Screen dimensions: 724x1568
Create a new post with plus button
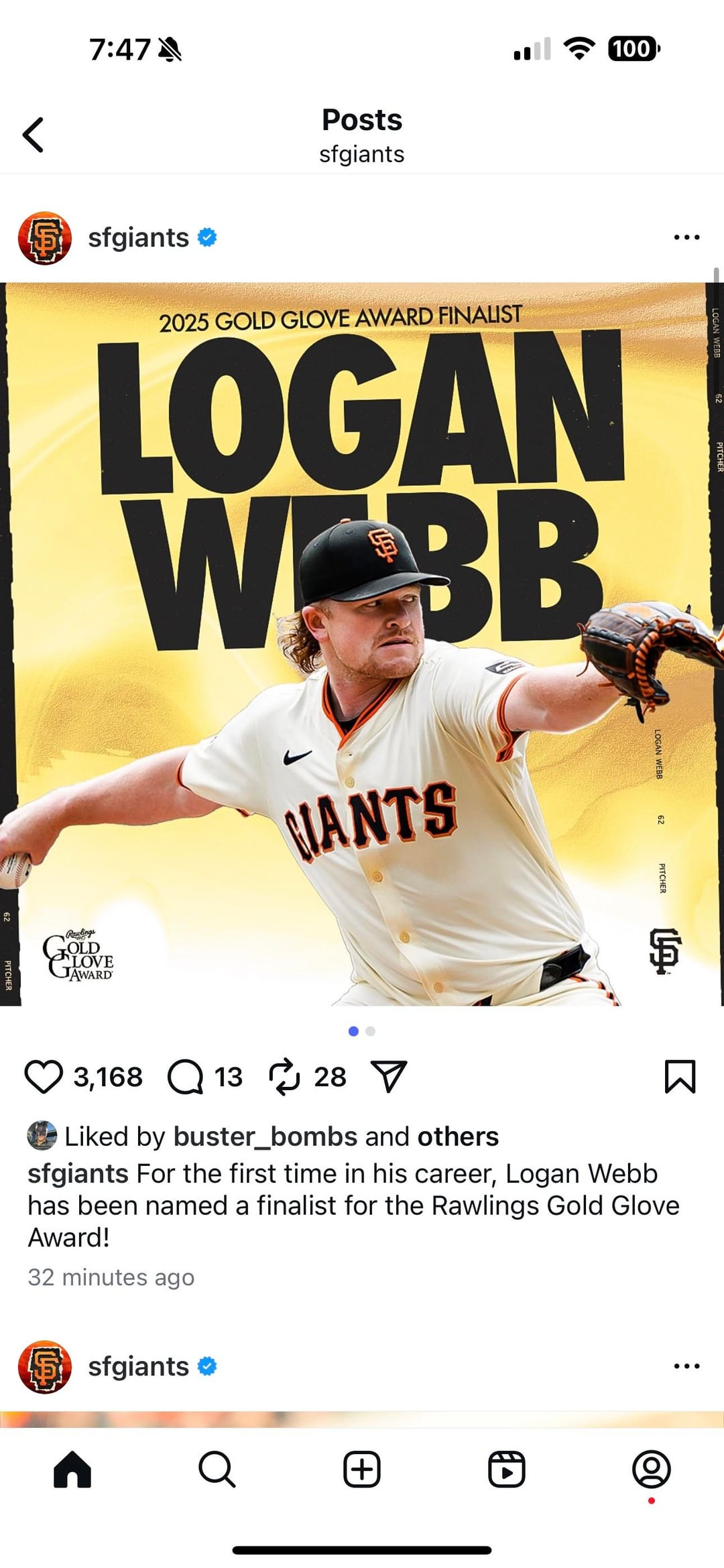362,1469
